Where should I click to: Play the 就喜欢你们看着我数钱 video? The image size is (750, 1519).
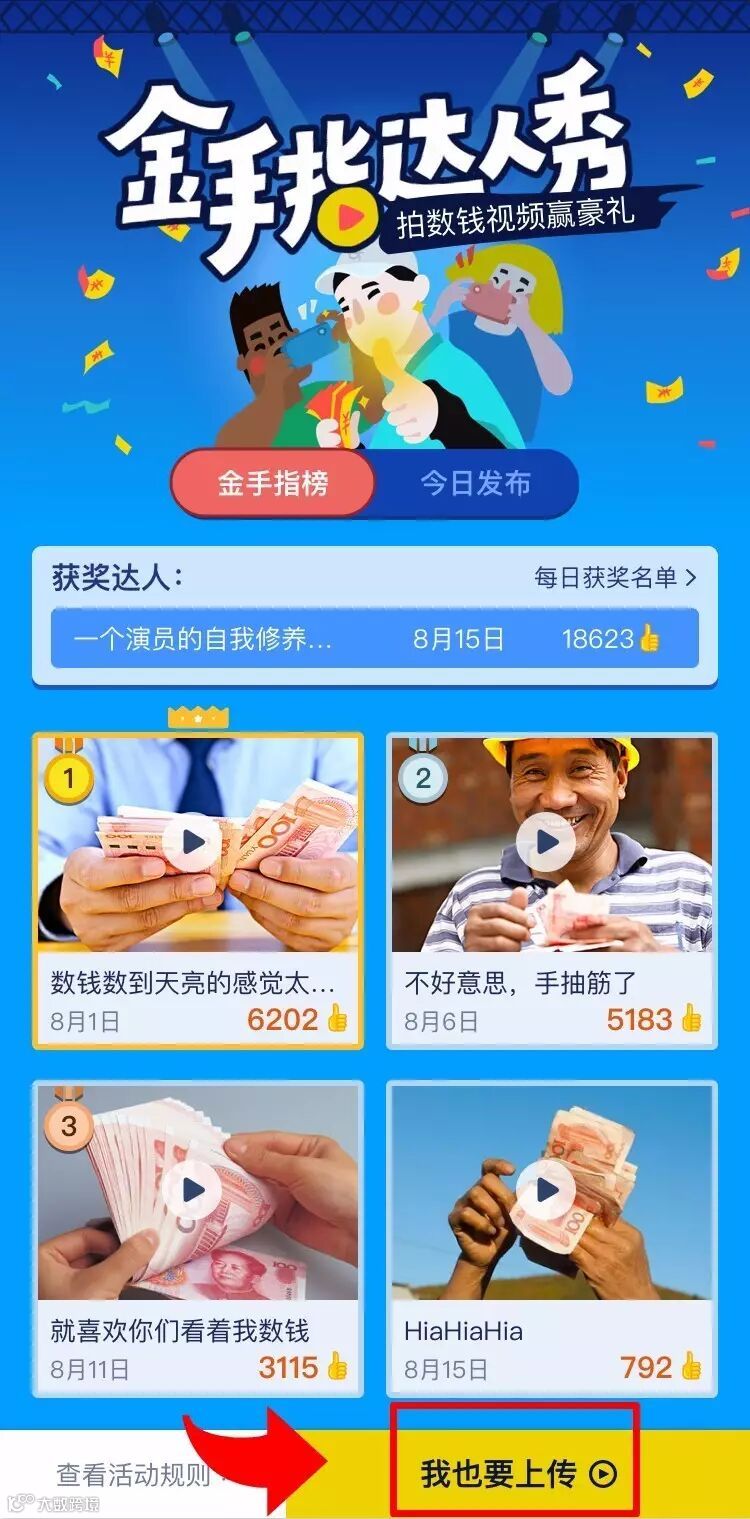[x=191, y=1190]
